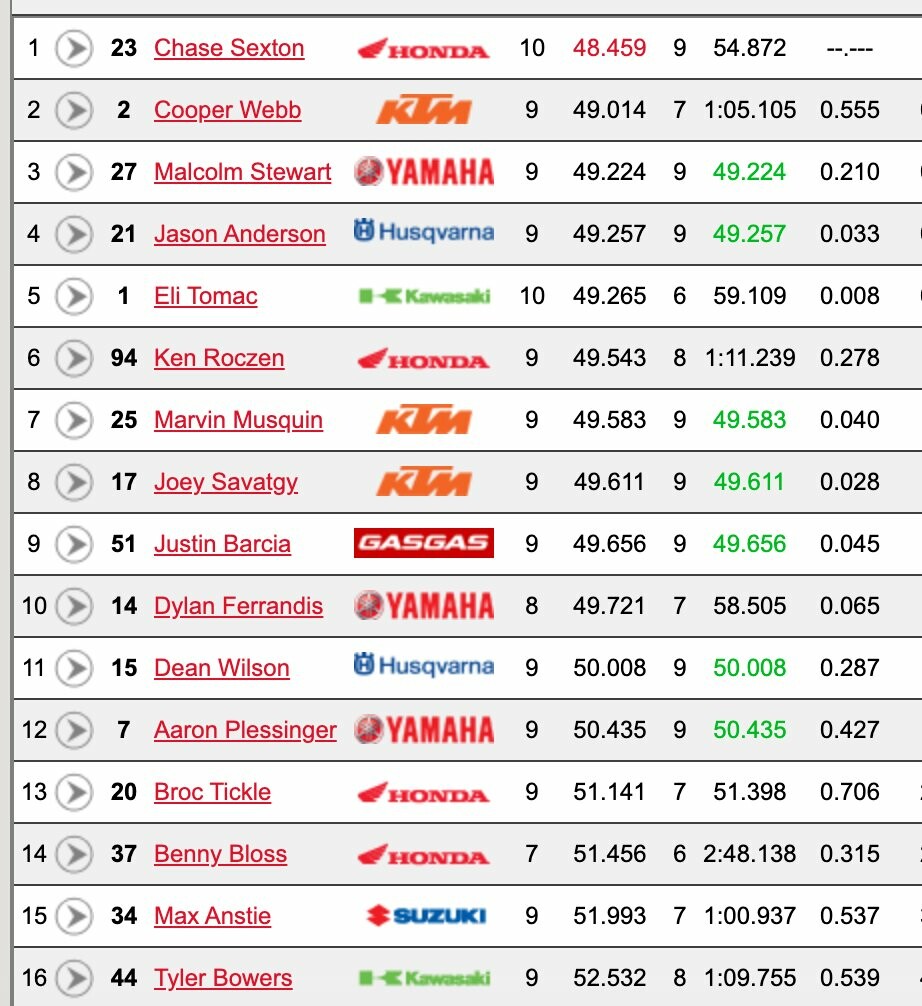The width and height of the screenshot is (922, 1006).
Task: Open Ken Roczen's name link
Action: (x=219, y=358)
